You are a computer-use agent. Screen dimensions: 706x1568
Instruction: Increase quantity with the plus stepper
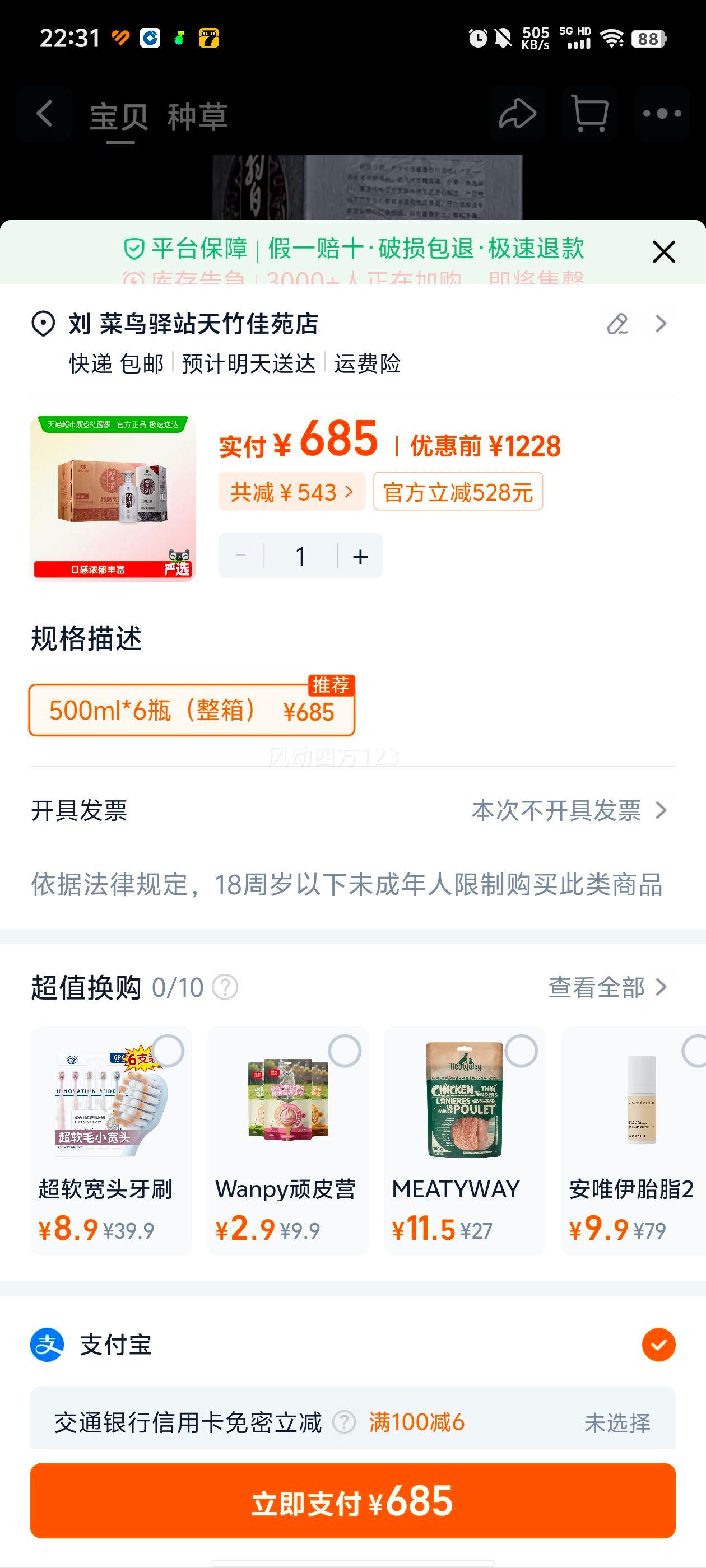pyautogui.click(x=359, y=555)
